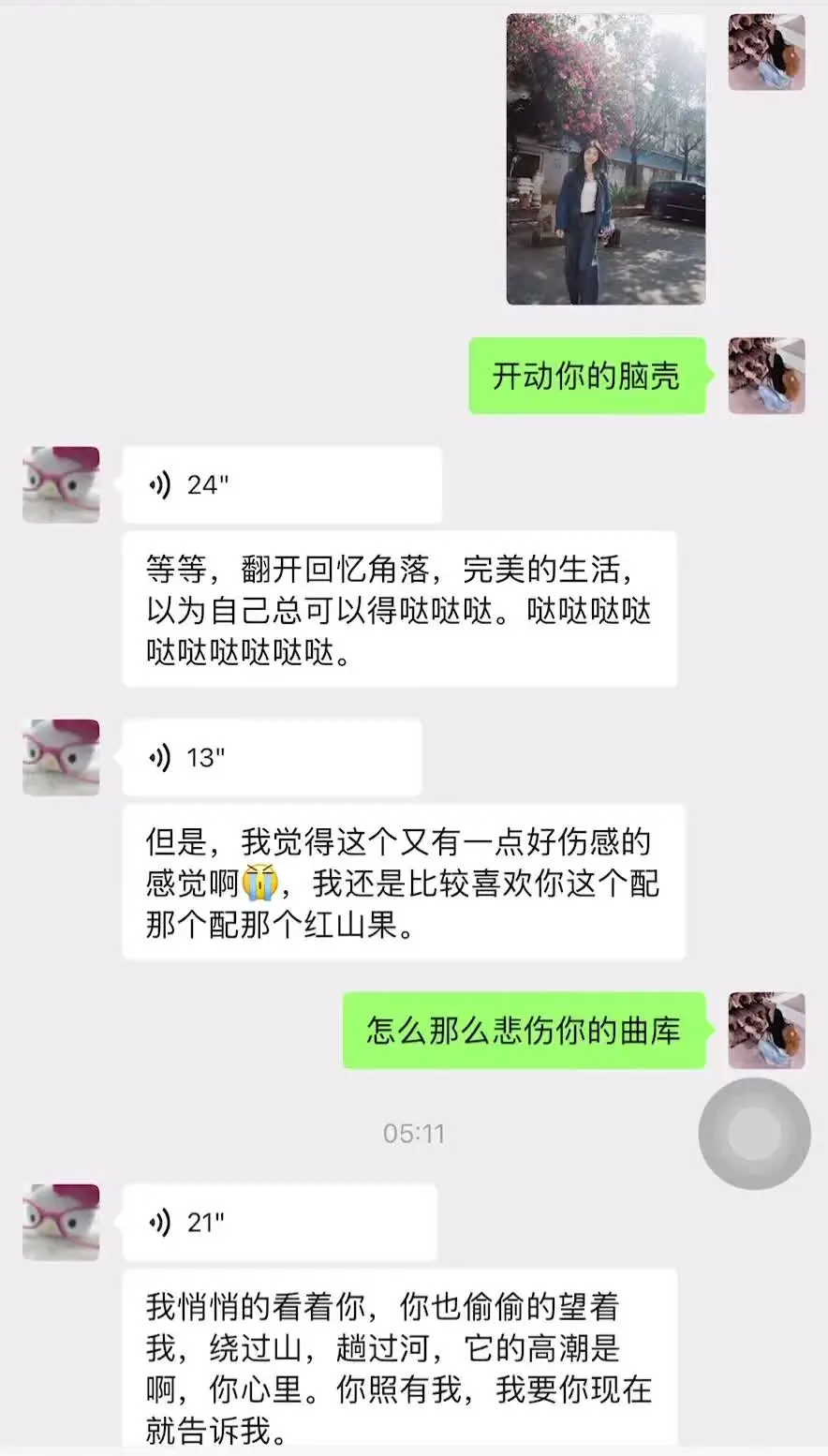Screen dimensions: 828x1456
Task: Tap the blurred gray circle on the right
Action: coord(754,1133)
